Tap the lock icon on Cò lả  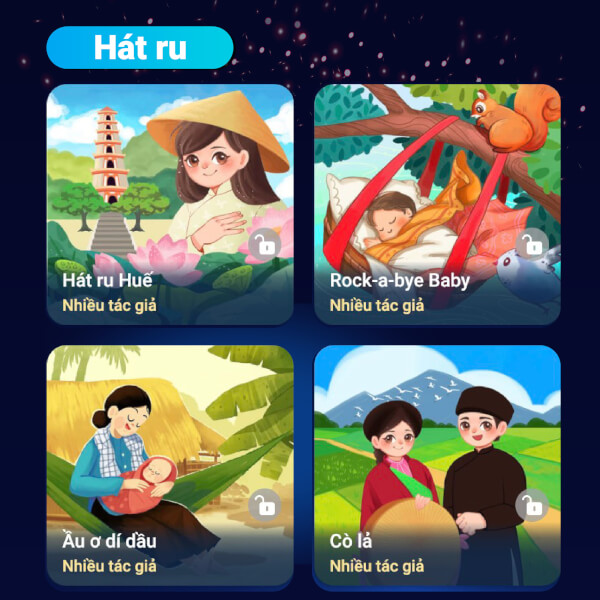tap(533, 506)
